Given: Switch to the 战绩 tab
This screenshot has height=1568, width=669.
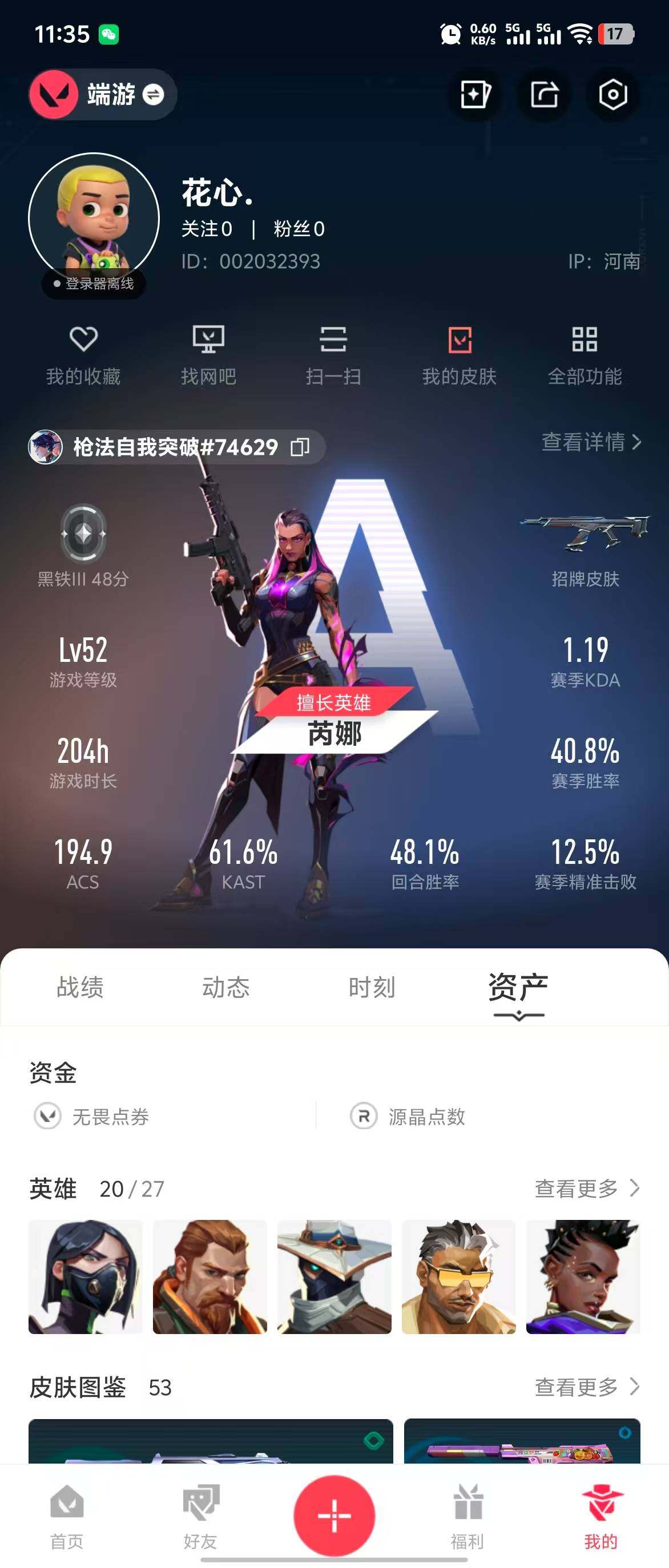Looking at the screenshot, I should click(80, 987).
